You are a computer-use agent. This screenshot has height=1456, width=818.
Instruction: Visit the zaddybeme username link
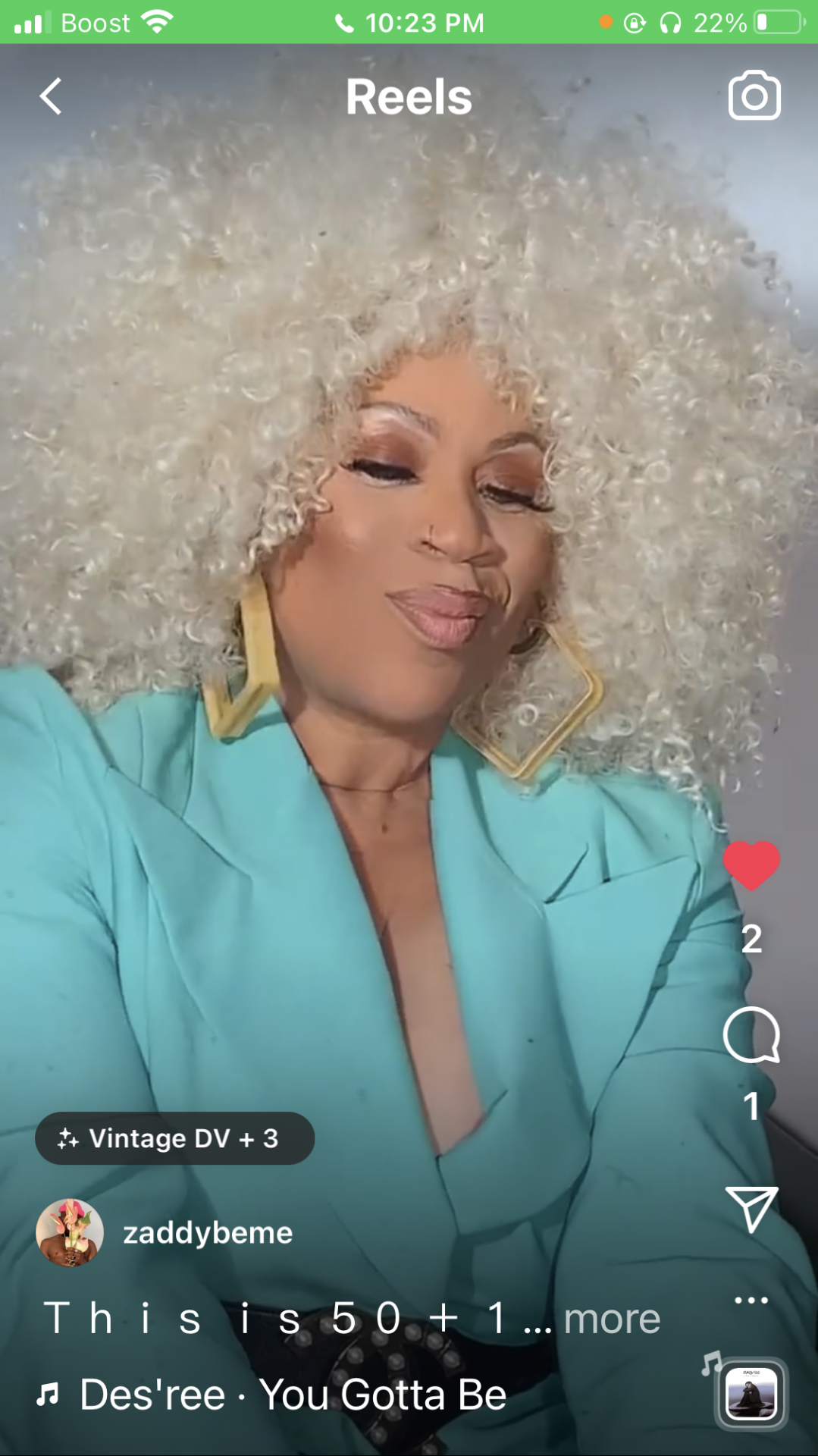[x=208, y=1233]
